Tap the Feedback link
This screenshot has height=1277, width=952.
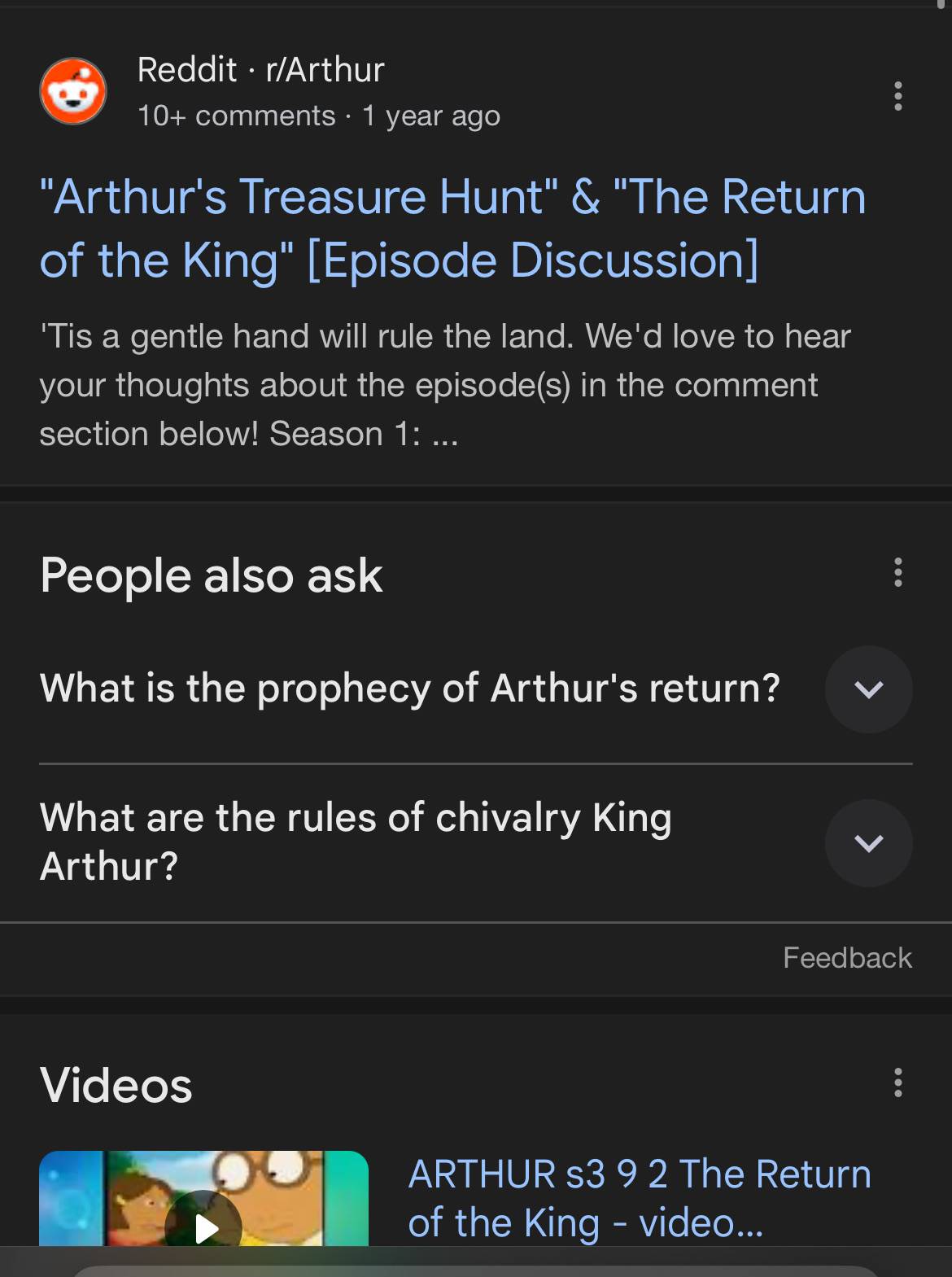click(x=847, y=958)
